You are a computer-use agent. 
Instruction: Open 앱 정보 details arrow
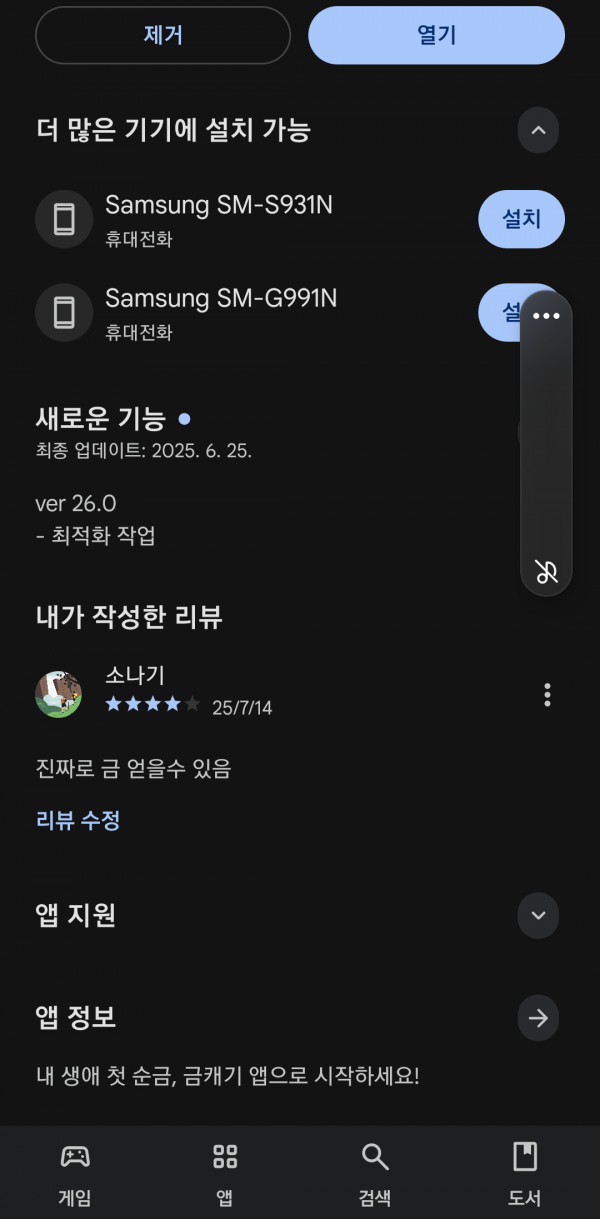click(538, 1019)
